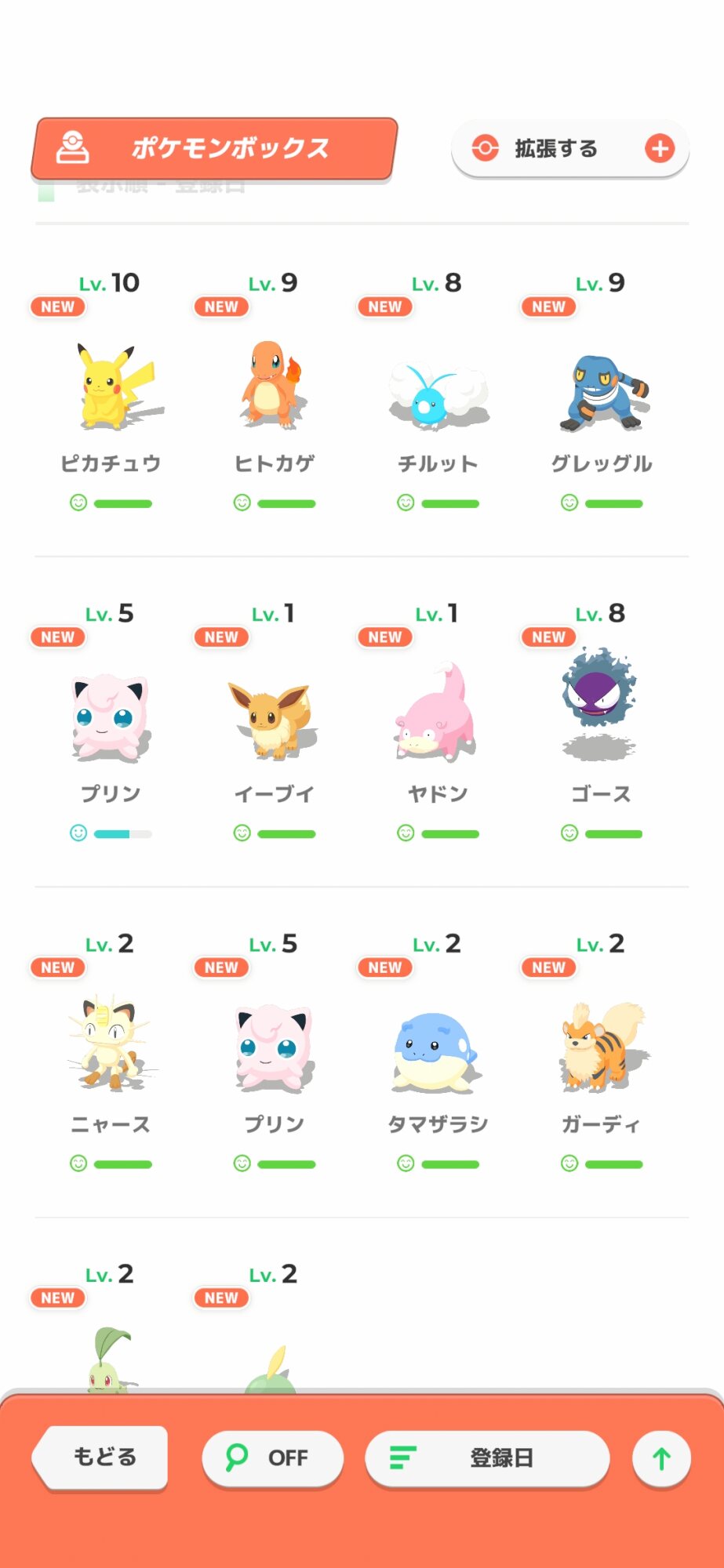Choose チルット Lv.8
This screenshot has height=1568, width=724.
[x=438, y=390]
